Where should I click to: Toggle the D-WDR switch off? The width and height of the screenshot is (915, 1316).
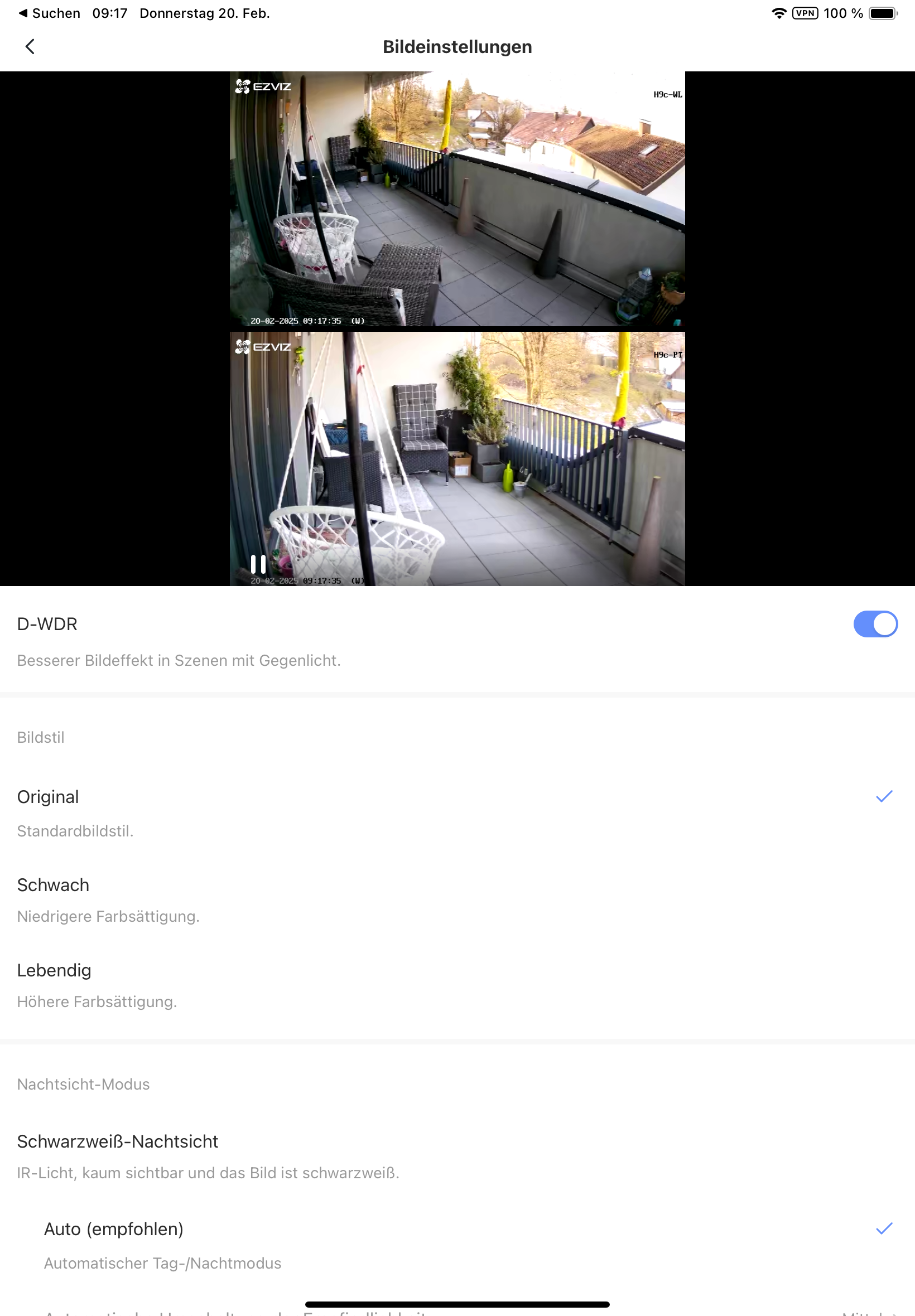pos(875,624)
